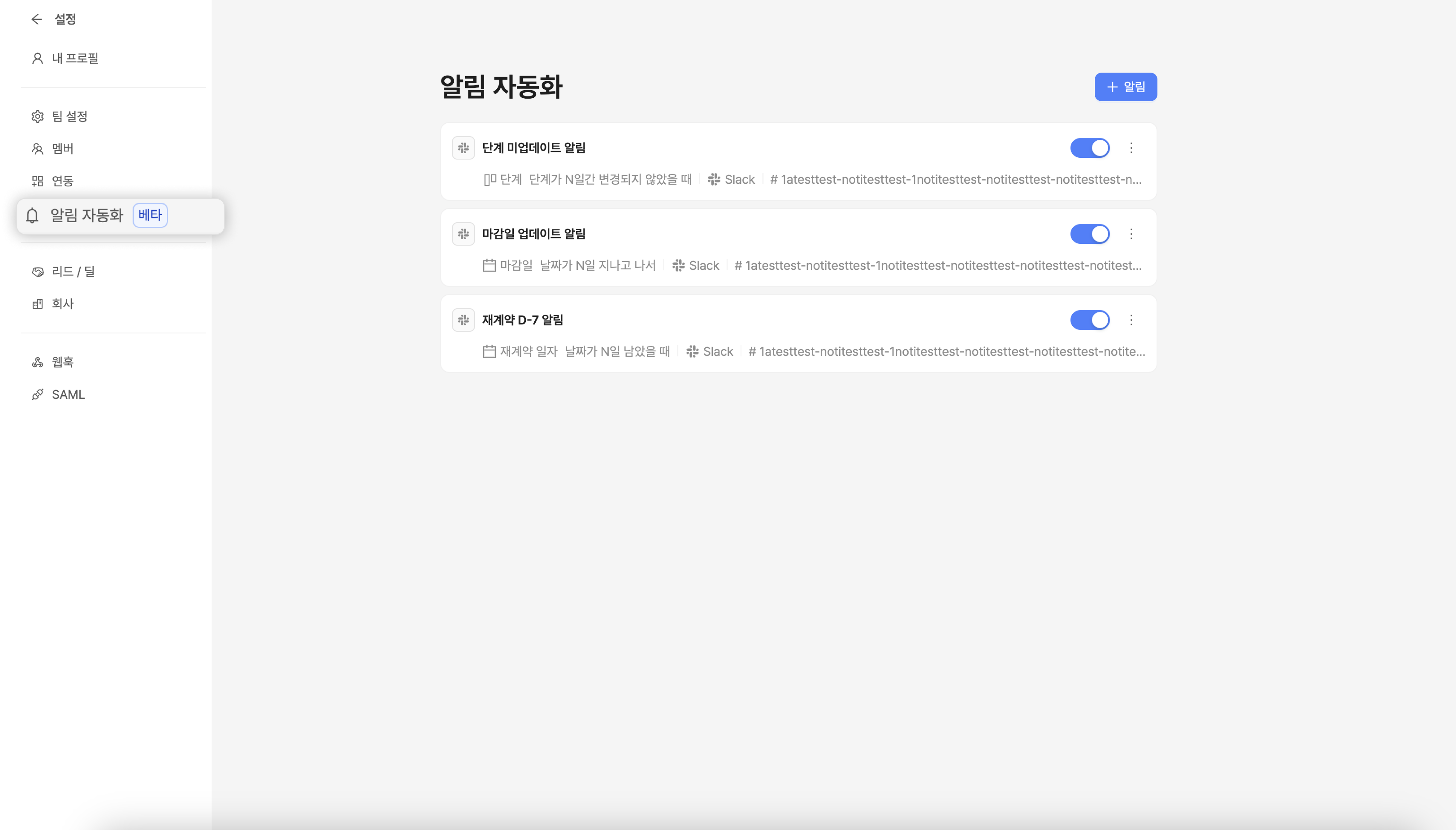Open the 회사 settings page

(x=62, y=304)
